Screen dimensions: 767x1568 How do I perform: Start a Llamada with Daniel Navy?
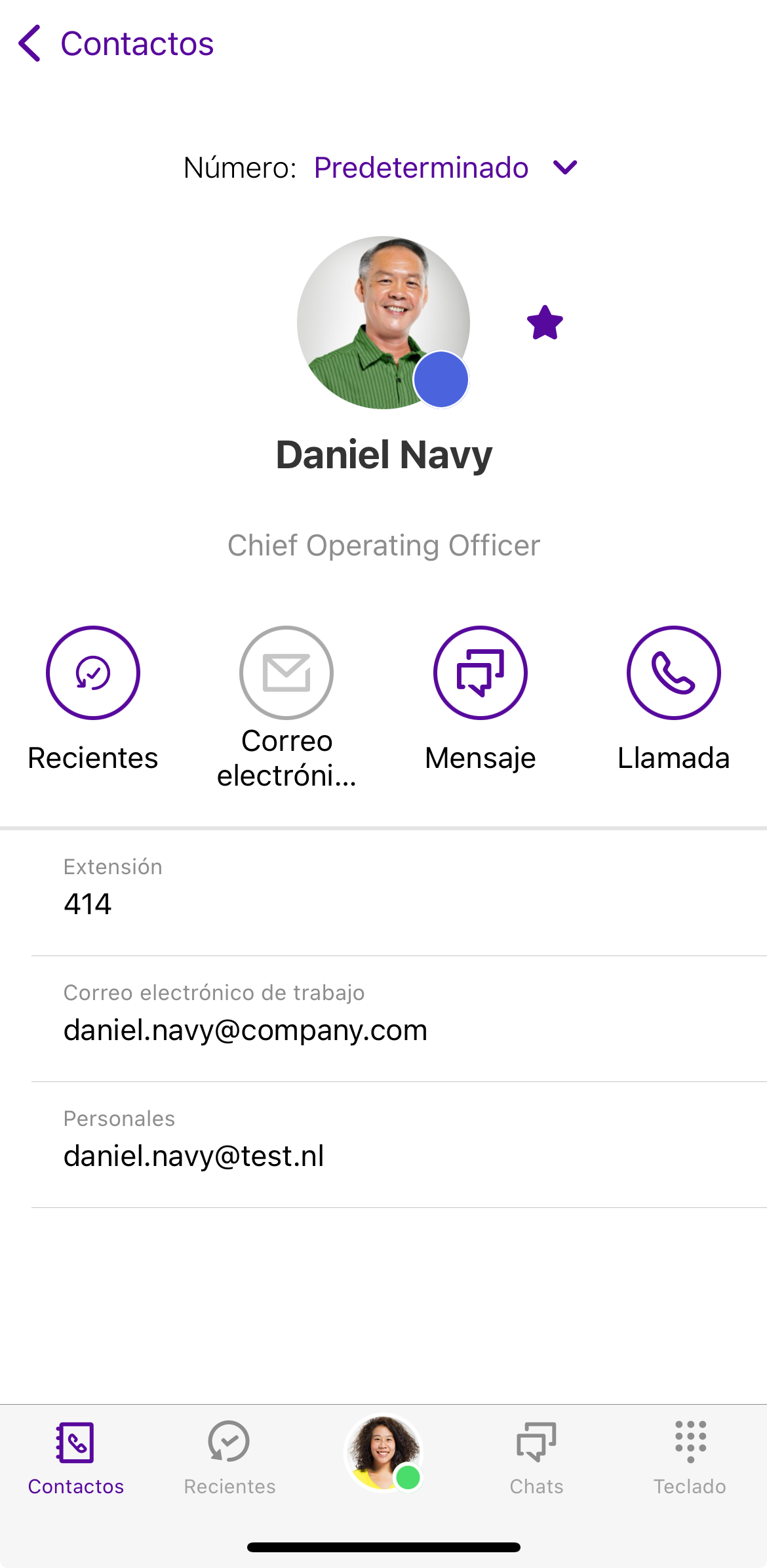click(673, 673)
